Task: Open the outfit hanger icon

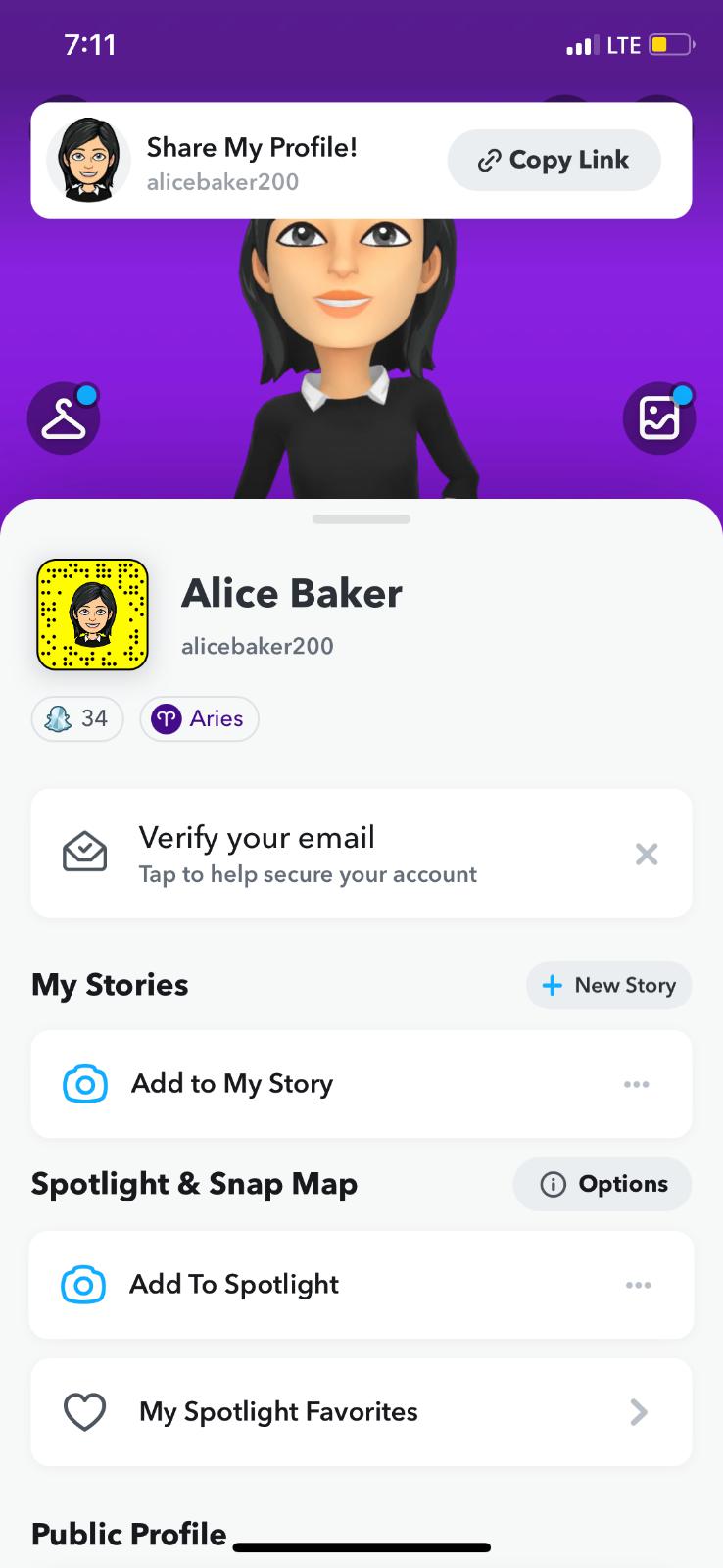Action: click(64, 418)
